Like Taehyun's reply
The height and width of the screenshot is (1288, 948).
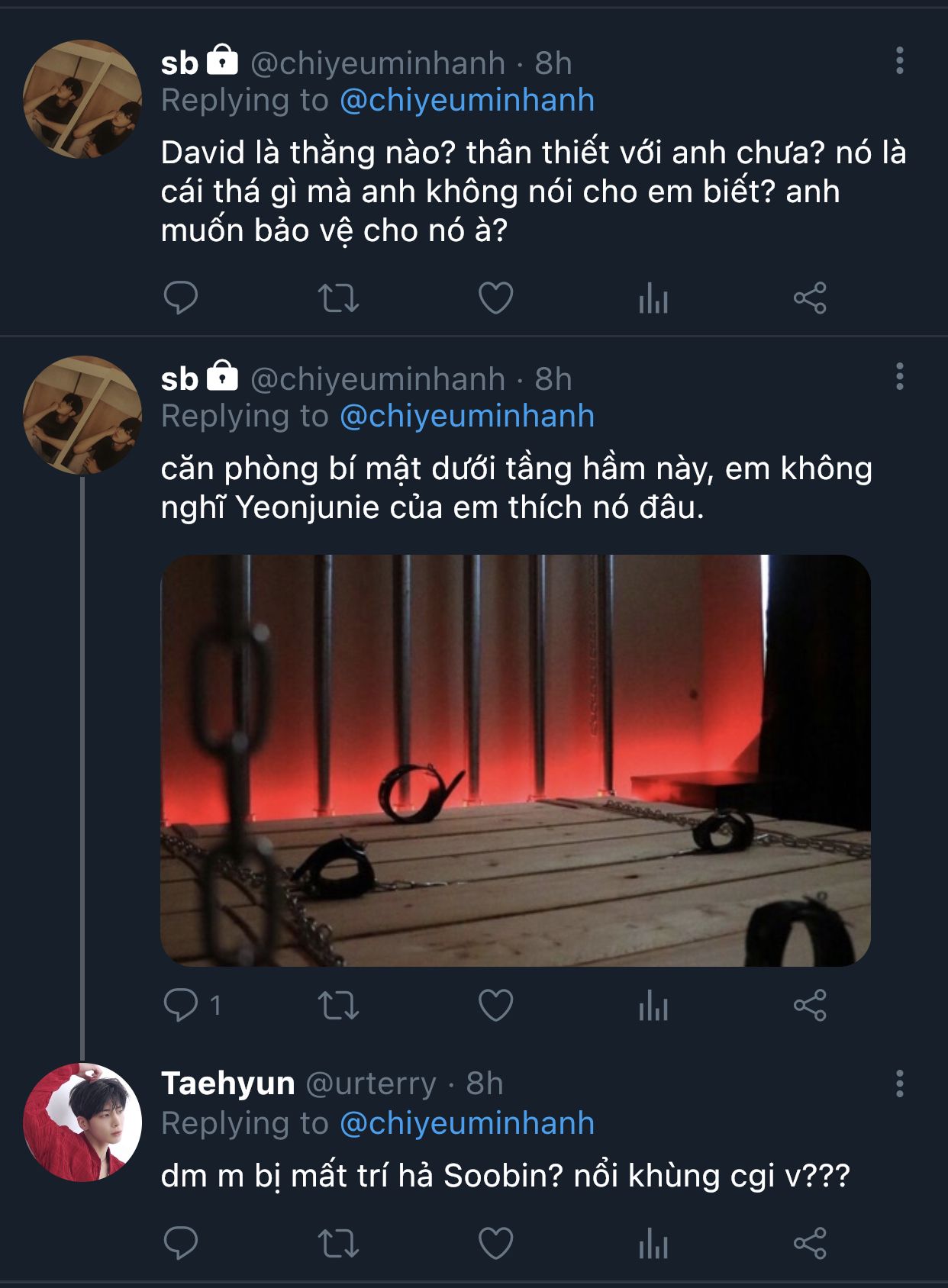point(495,1244)
